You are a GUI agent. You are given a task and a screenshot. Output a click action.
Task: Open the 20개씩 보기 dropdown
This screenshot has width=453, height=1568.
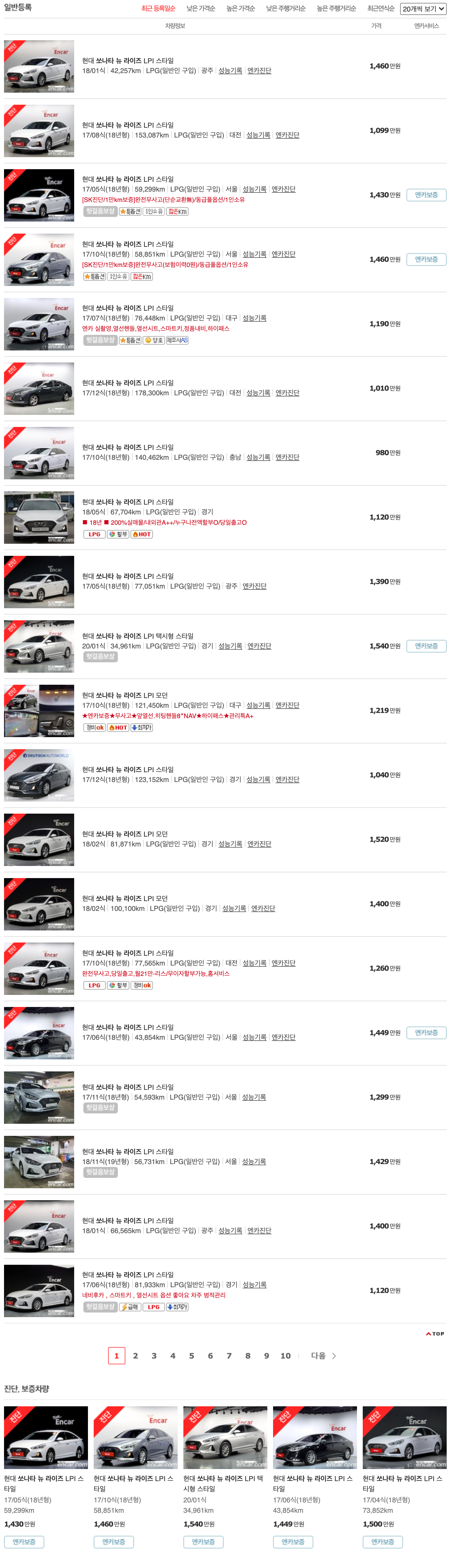click(x=423, y=9)
